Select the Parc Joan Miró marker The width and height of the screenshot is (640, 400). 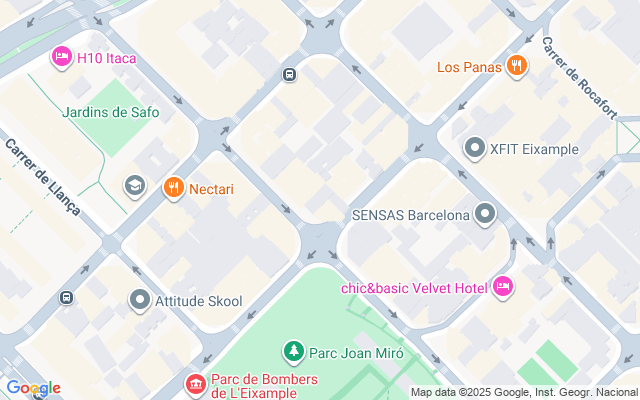(x=293, y=351)
